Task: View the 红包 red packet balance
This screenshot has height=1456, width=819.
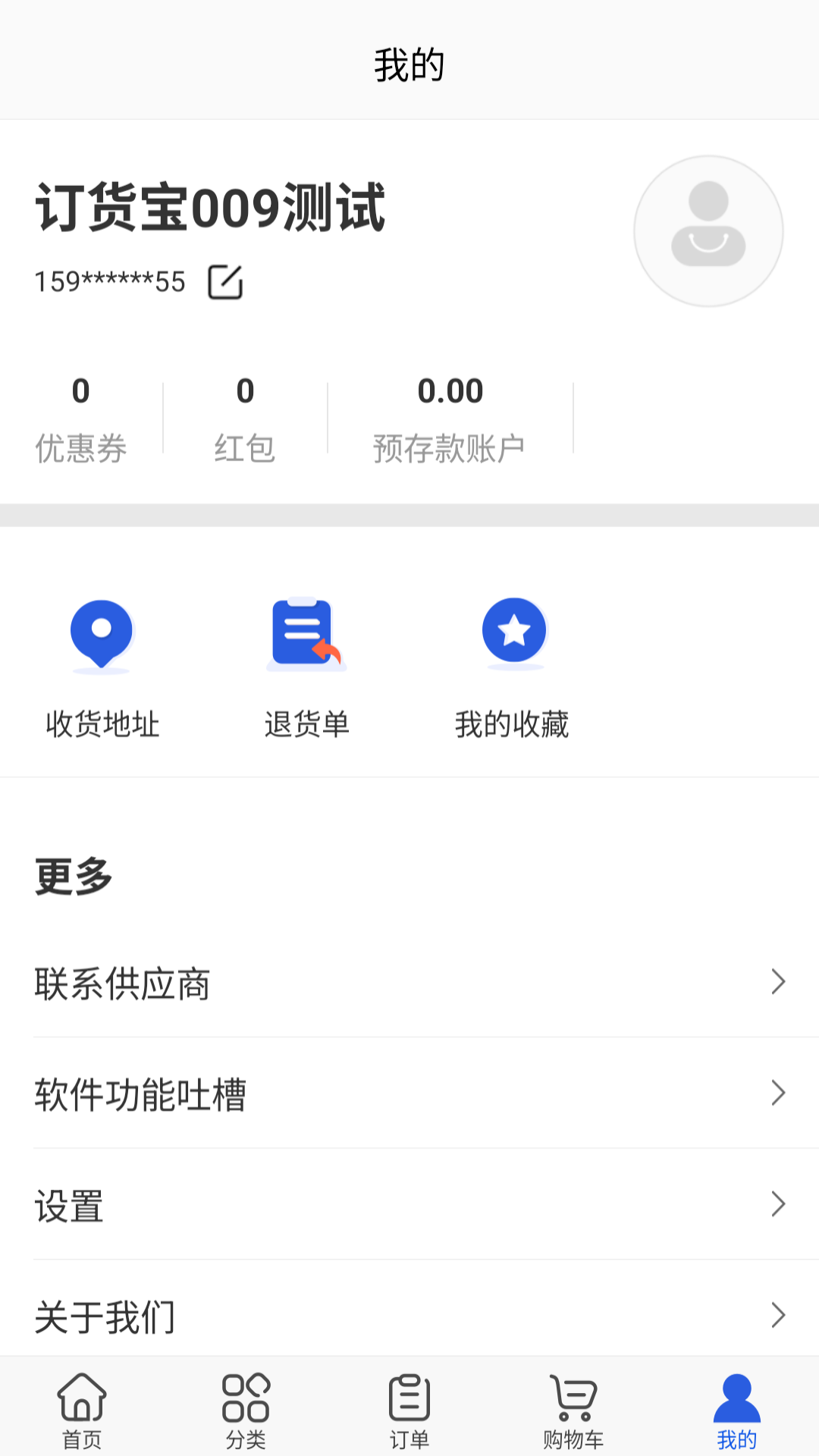Action: point(244,417)
